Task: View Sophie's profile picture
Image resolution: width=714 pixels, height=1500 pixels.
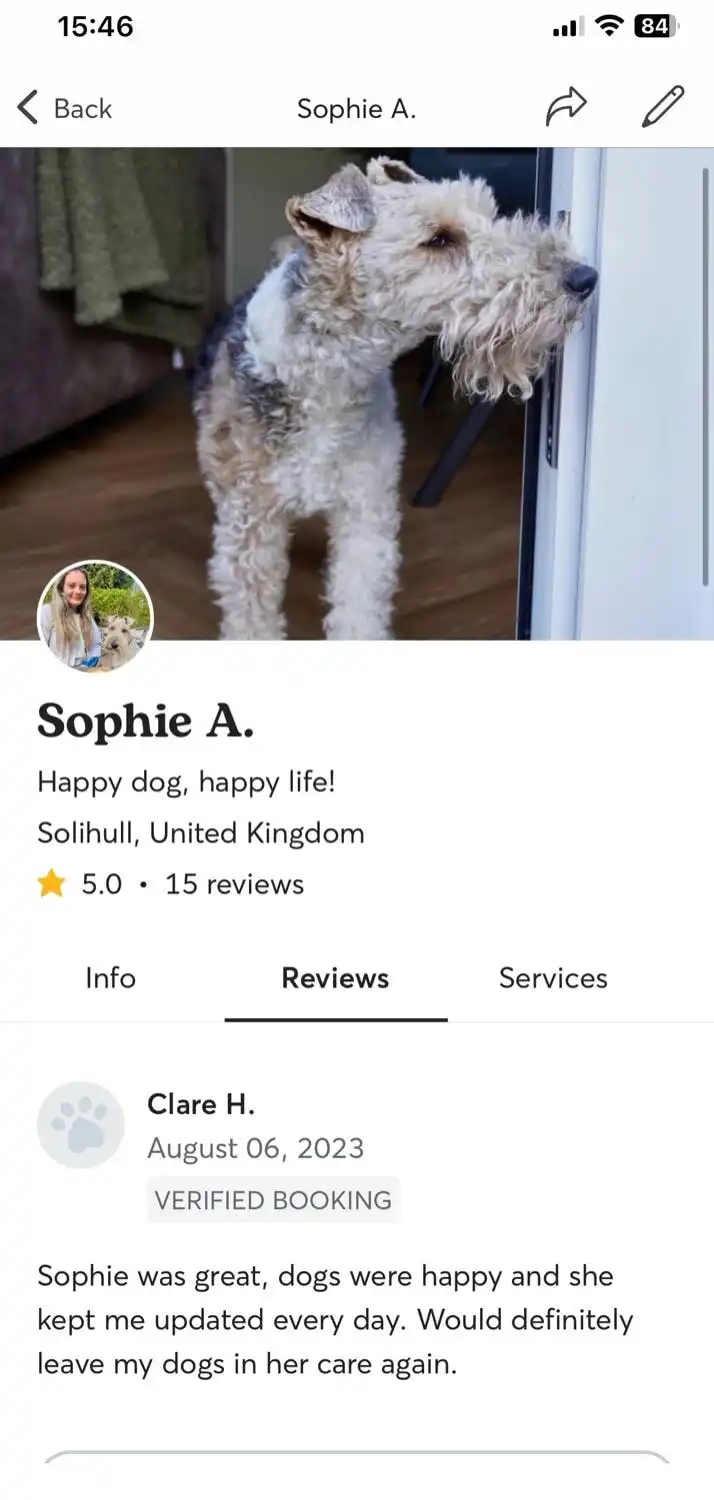Action: [95, 617]
